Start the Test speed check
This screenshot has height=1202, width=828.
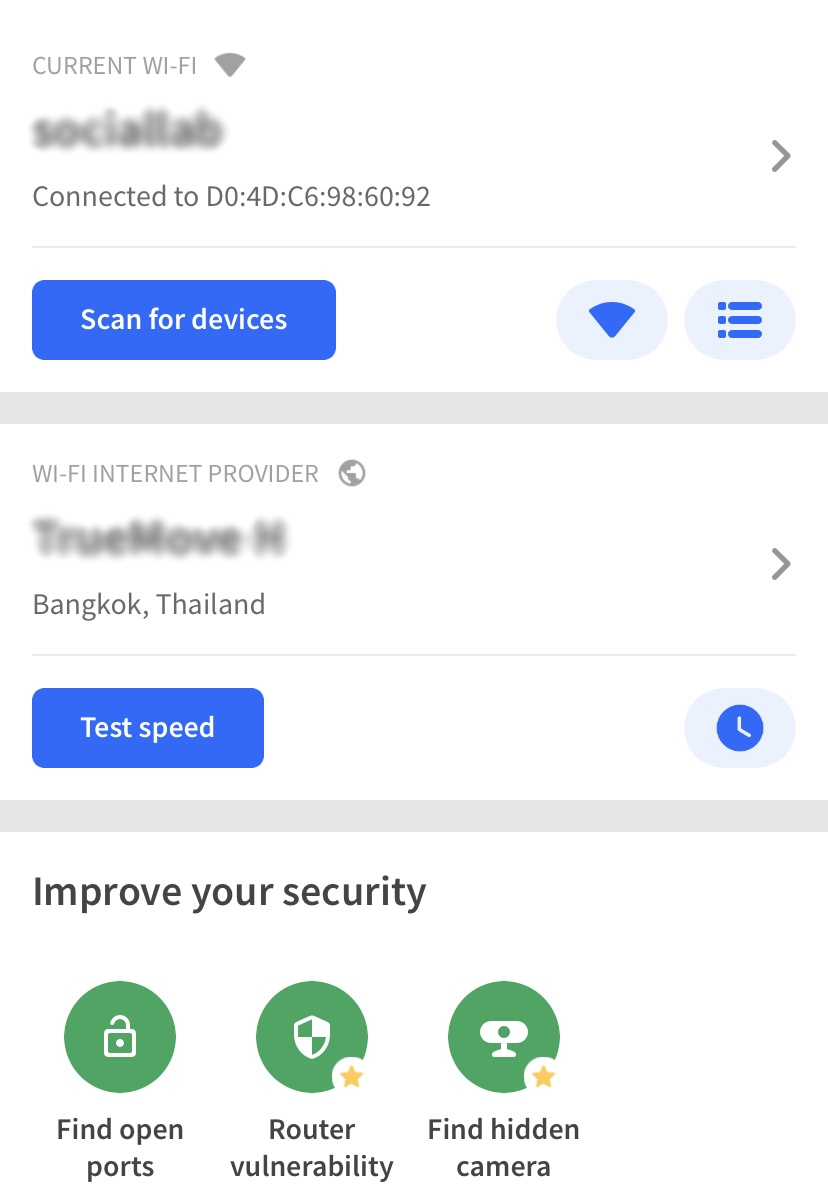148,728
